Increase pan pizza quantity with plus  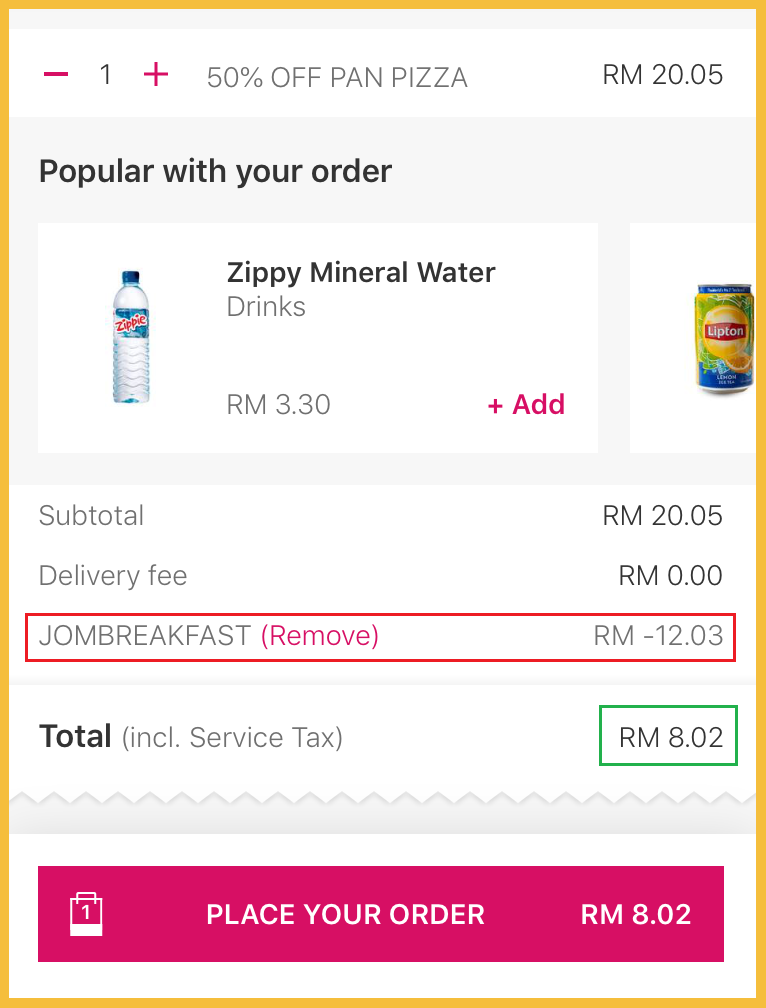[156, 75]
